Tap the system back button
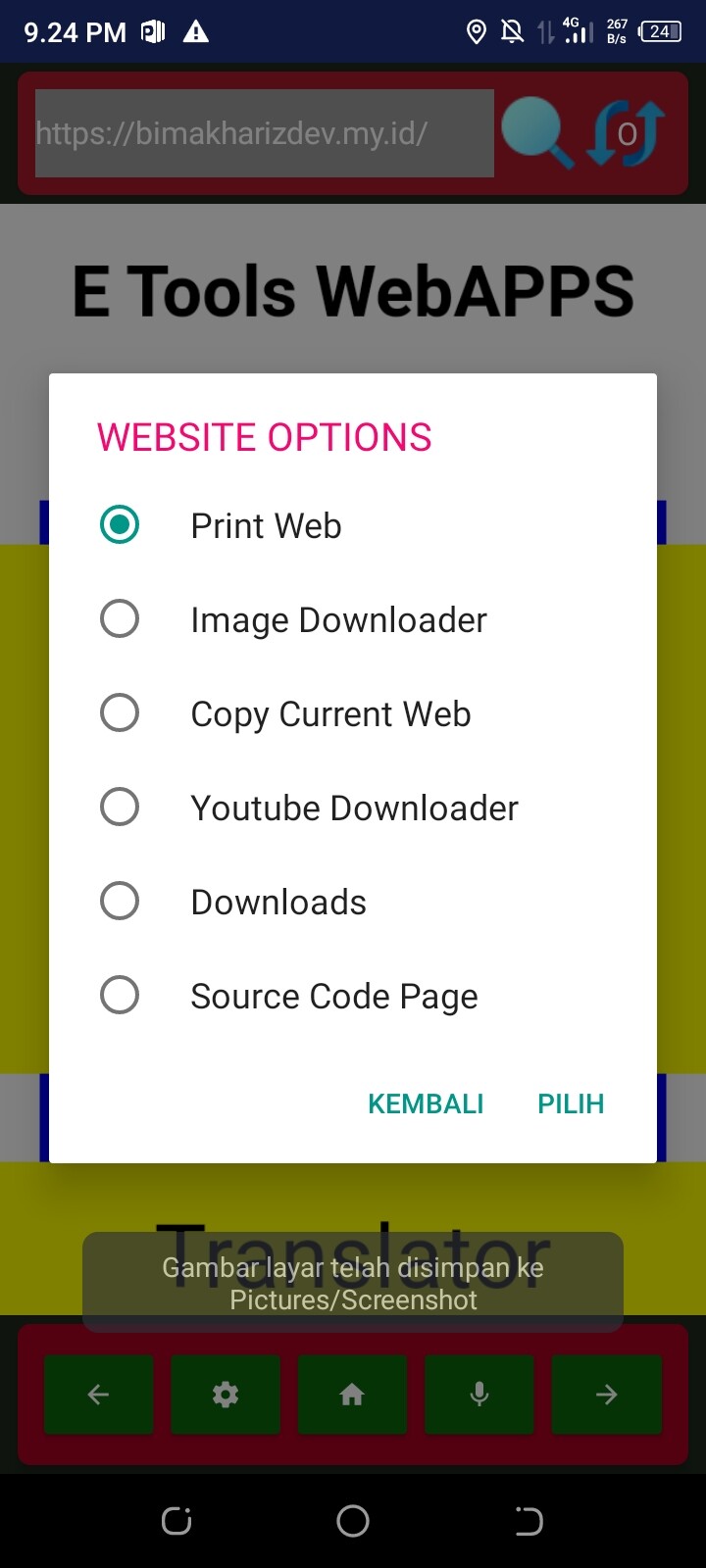The width and height of the screenshot is (706, 1568). (x=529, y=1521)
